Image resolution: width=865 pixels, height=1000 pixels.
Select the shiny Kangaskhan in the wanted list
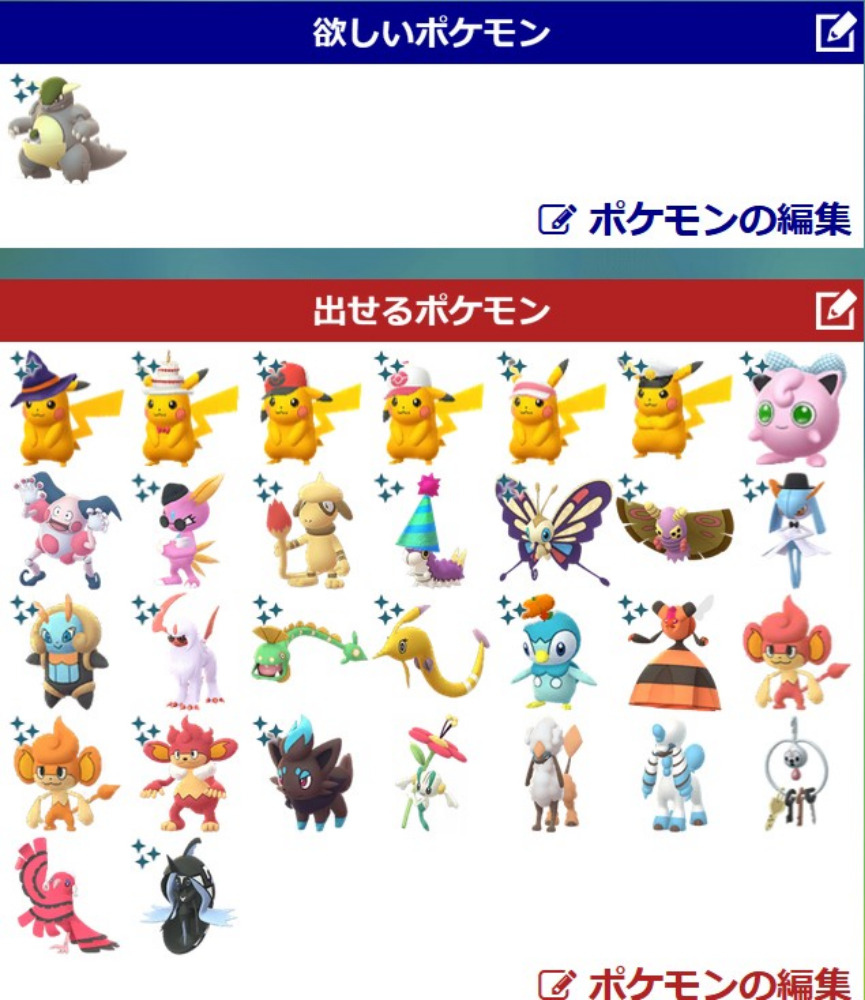tap(65, 131)
